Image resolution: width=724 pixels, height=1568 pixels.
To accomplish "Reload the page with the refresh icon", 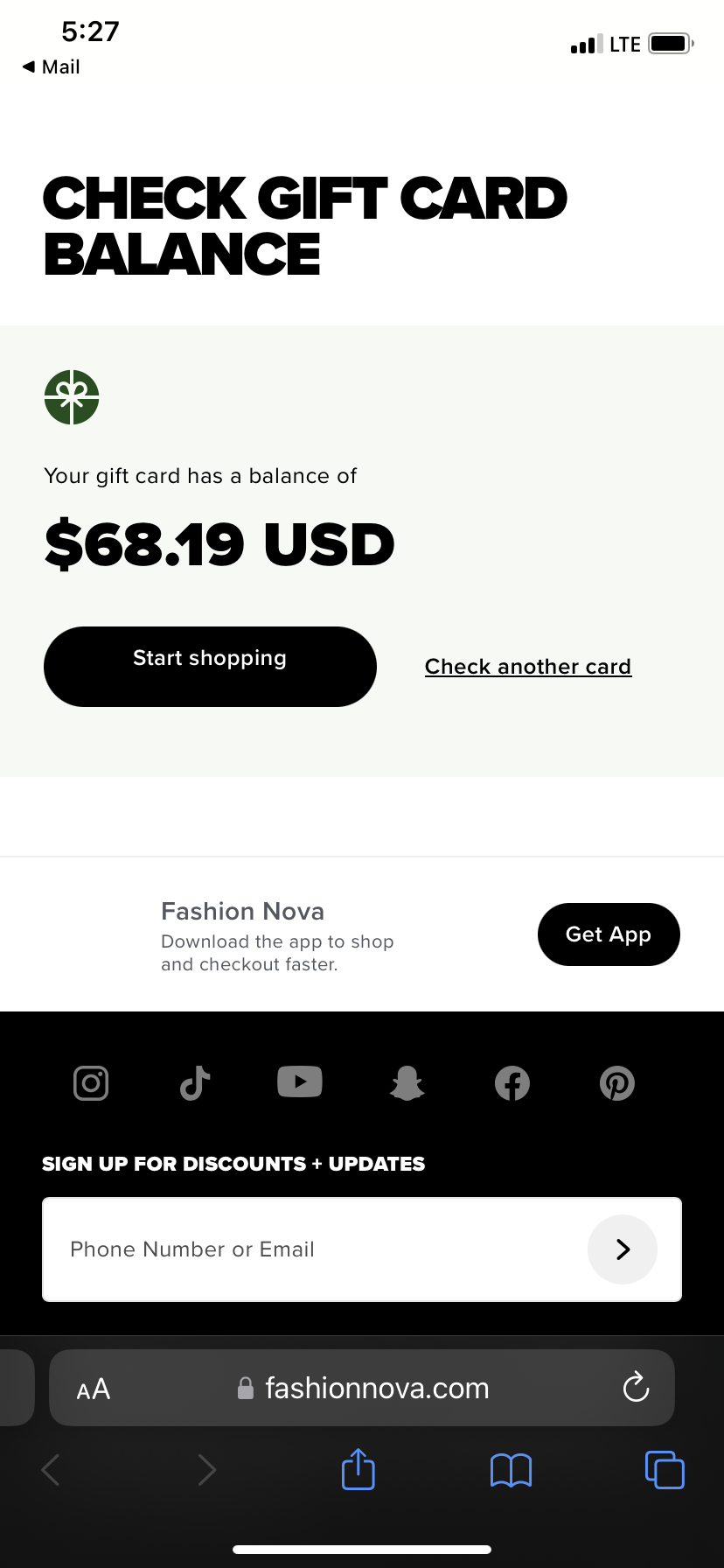I will (636, 1387).
